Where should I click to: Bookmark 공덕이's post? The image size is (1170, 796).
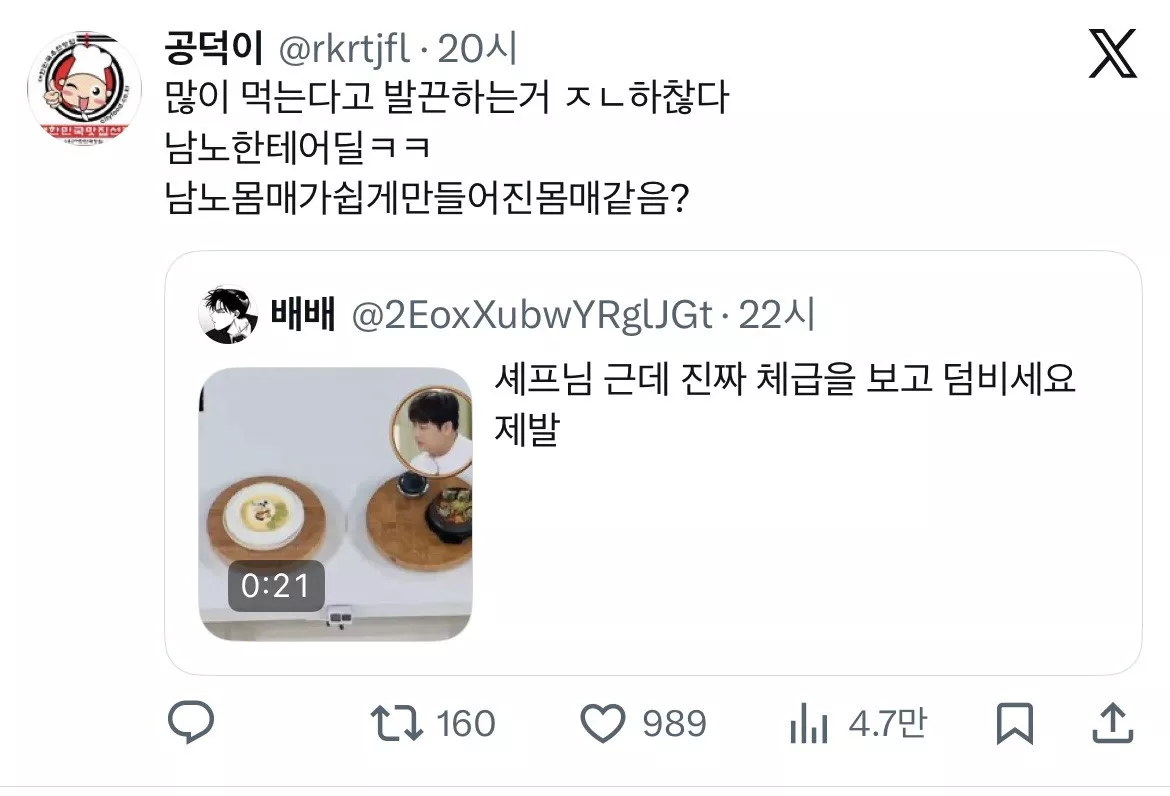click(1015, 722)
